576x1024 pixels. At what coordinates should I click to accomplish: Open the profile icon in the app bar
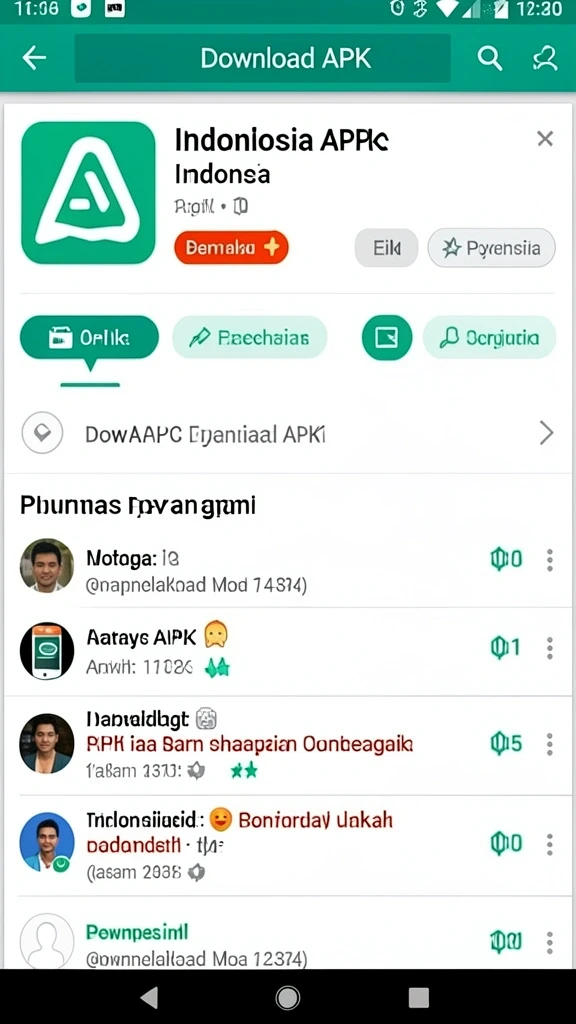point(545,58)
